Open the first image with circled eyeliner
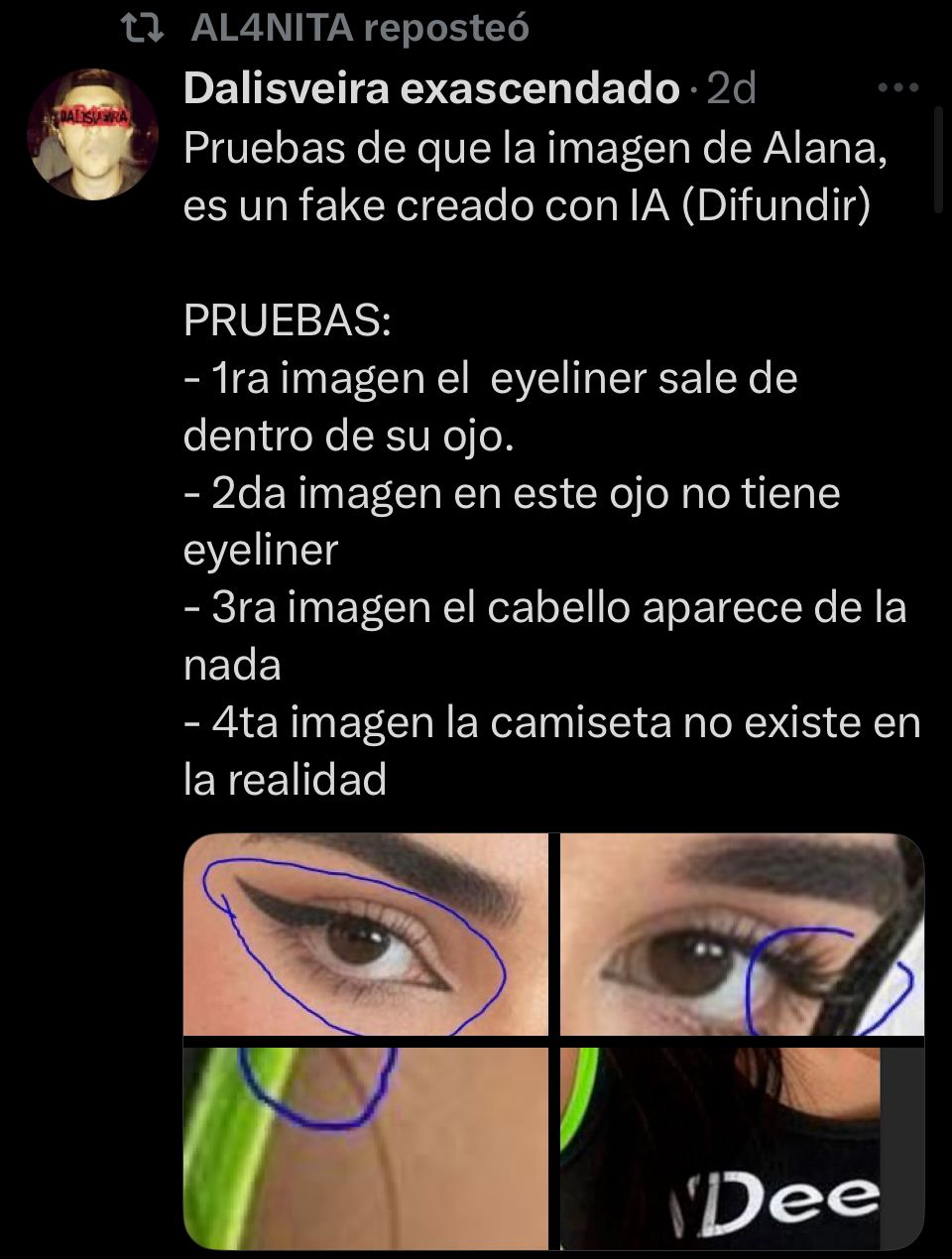Screen dimensions: 952x1259 click(365, 935)
